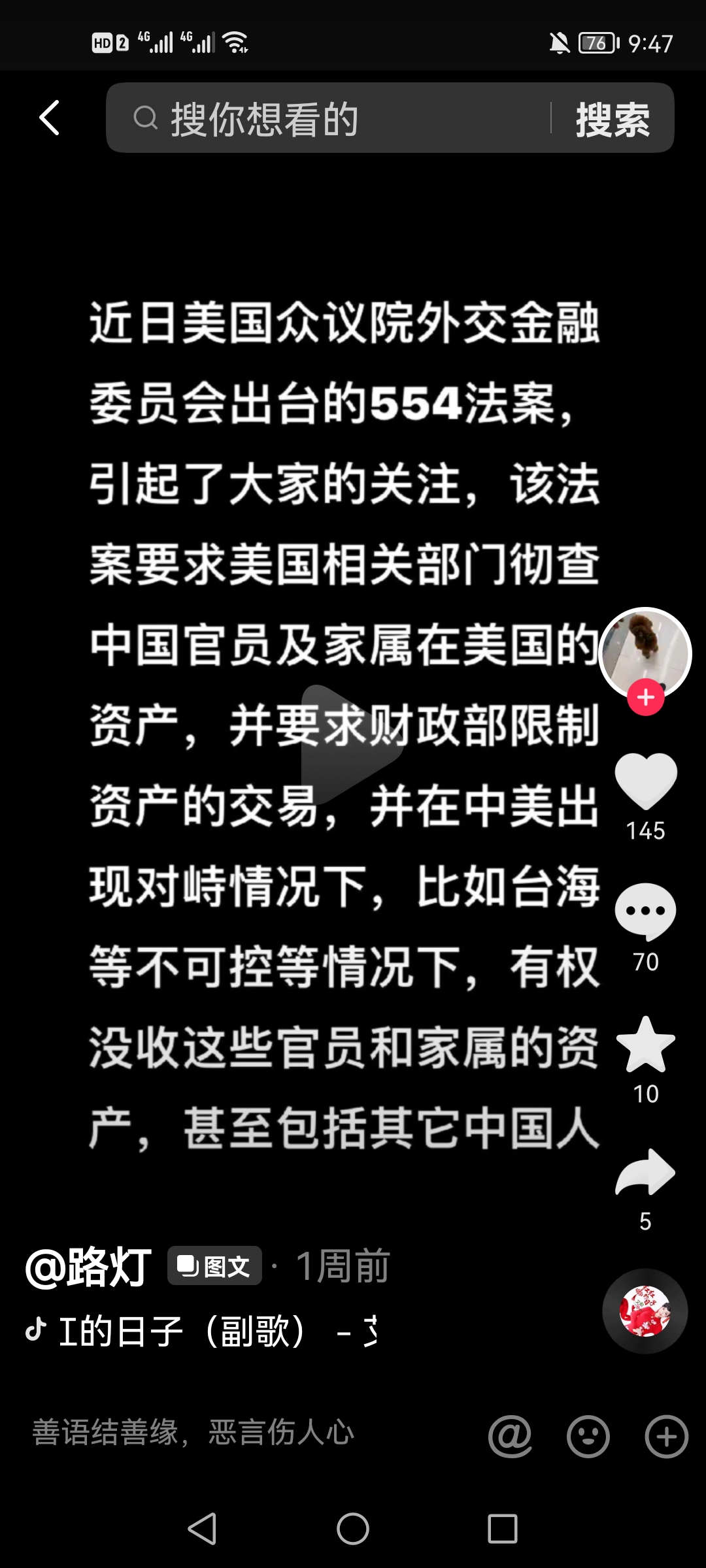Tap the 图文 tag
Viewport: 706px width, 1568px height.
click(x=214, y=1266)
